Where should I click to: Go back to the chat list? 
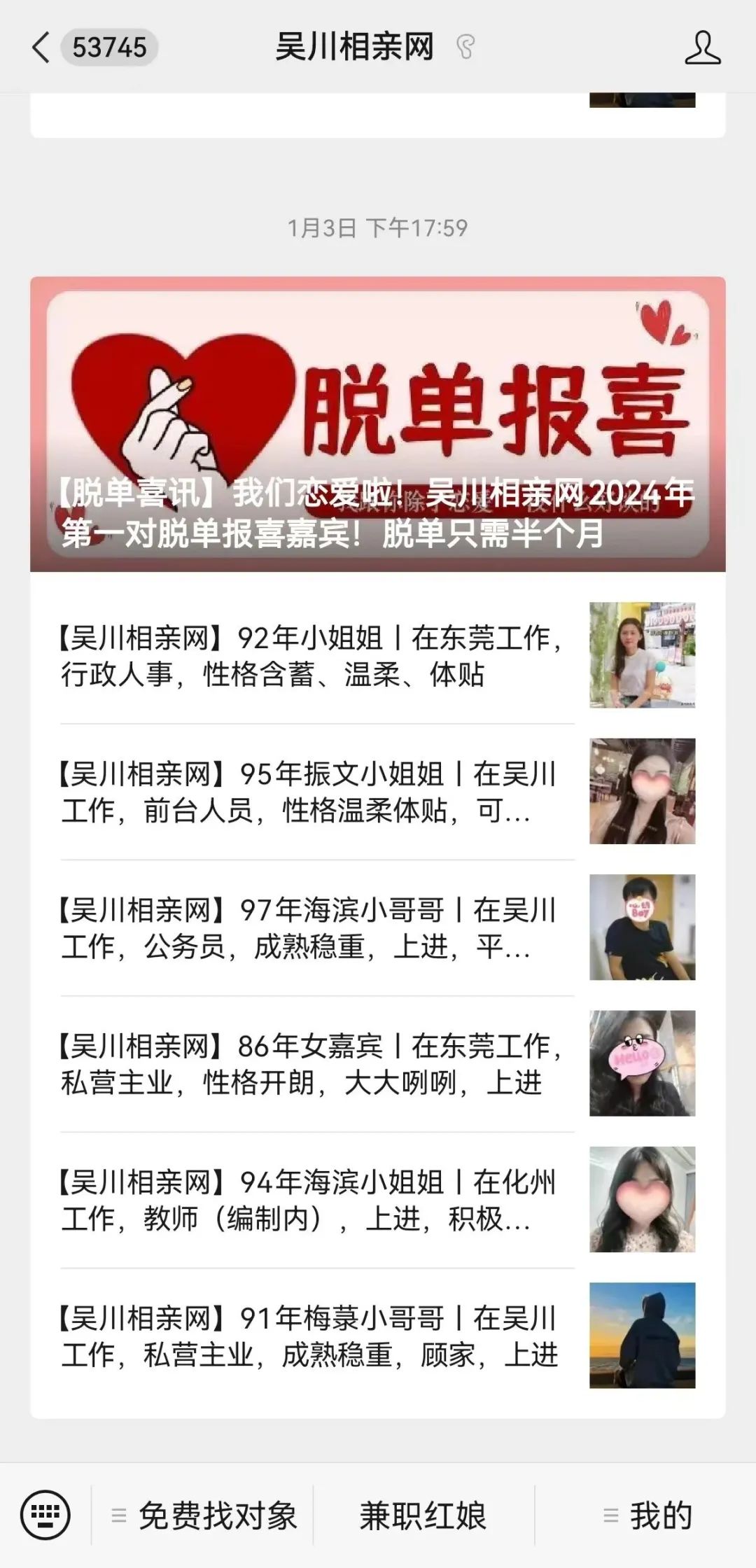pyautogui.click(x=41, y=48)
